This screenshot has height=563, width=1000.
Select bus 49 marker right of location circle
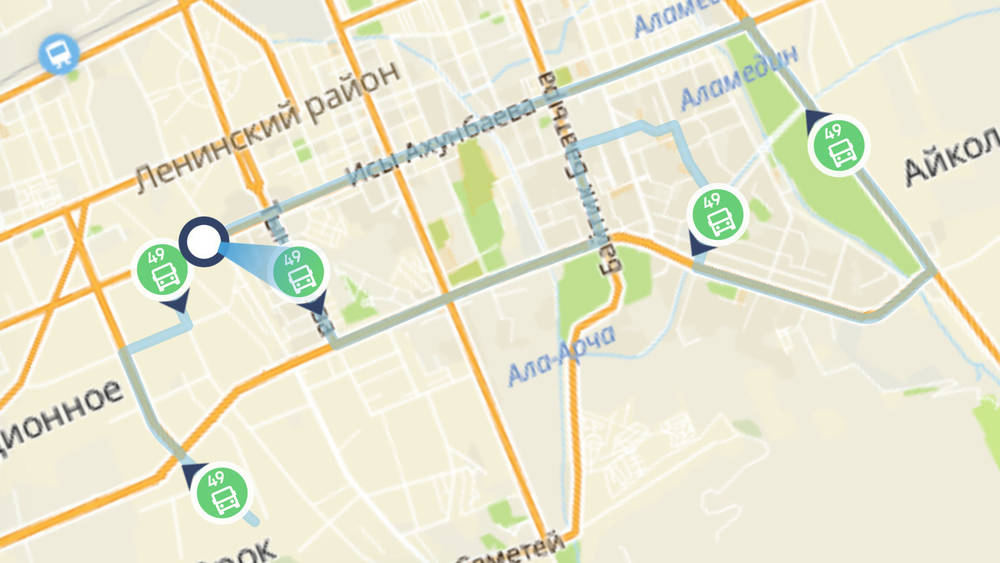coord(297,271)
